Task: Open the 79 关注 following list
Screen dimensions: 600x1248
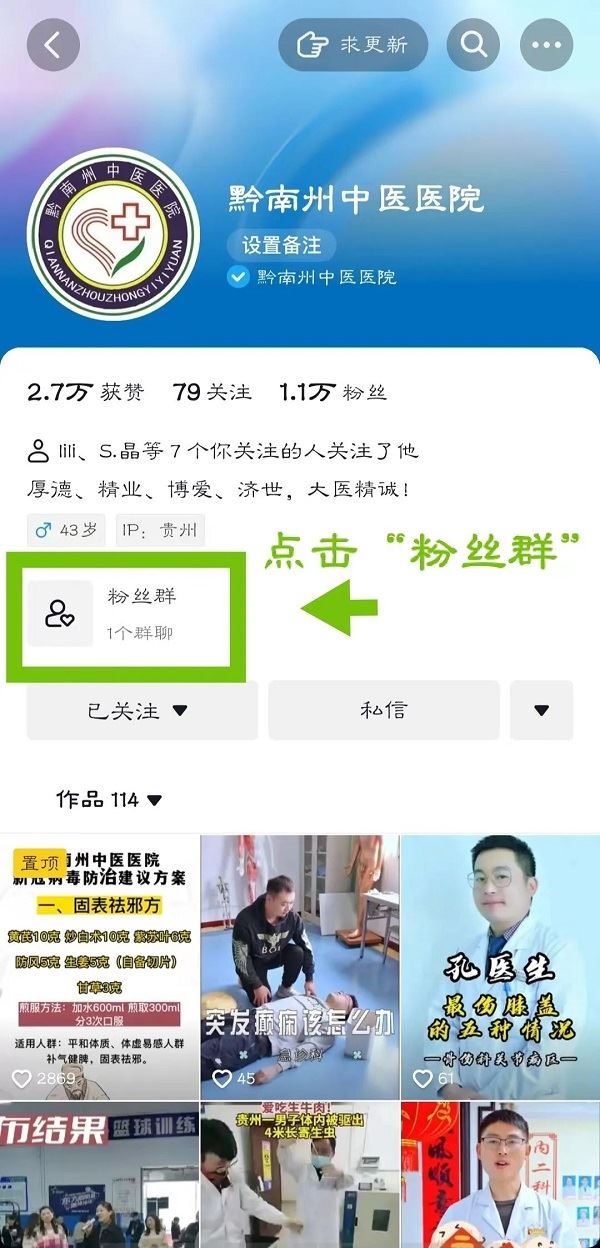Action: pos(212,392)
